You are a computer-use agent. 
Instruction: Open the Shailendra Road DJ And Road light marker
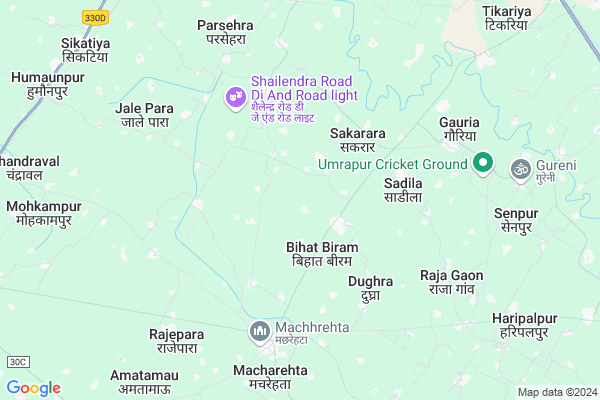[235, 97]
